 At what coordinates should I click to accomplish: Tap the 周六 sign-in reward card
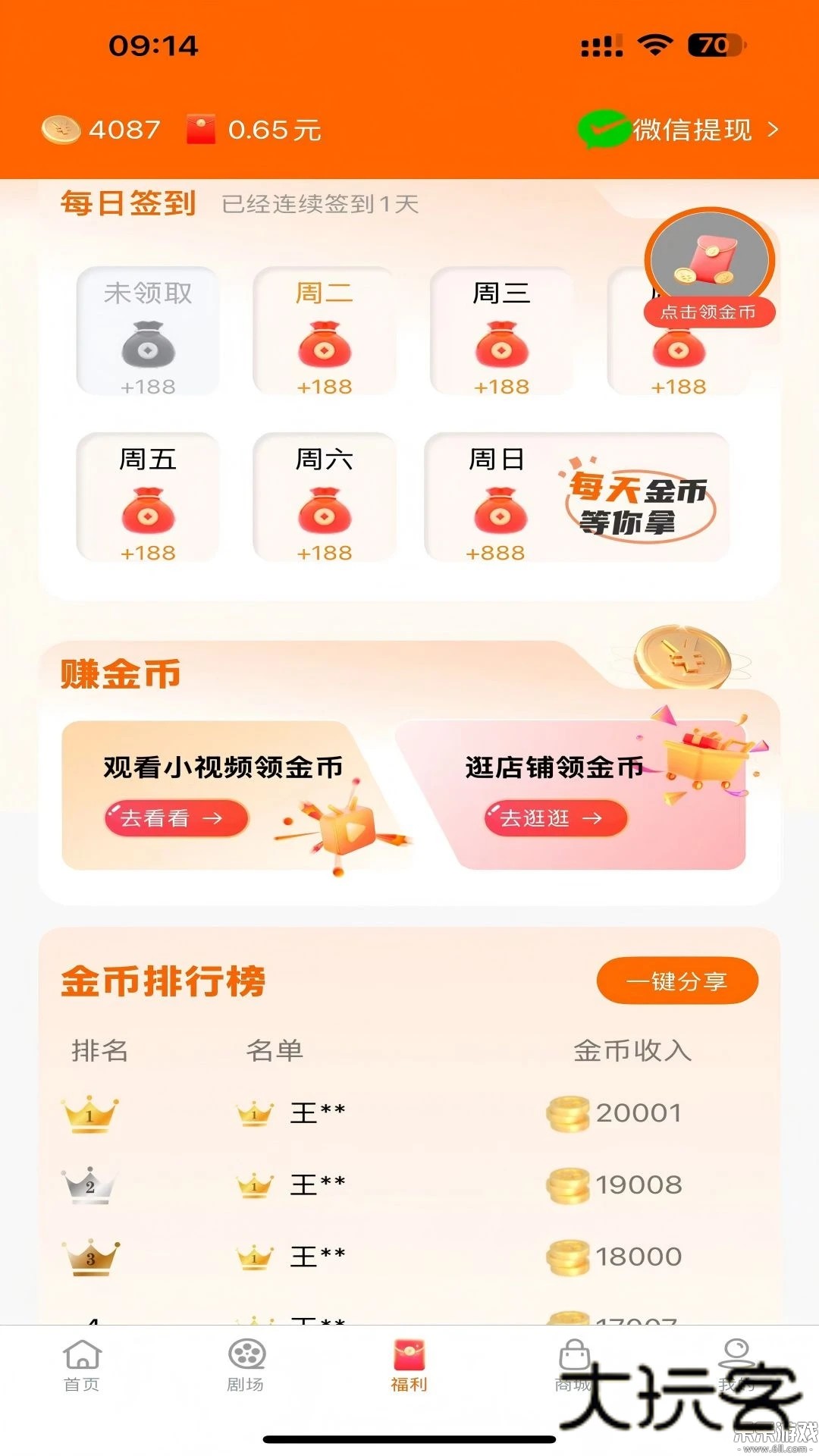(325, 498)
